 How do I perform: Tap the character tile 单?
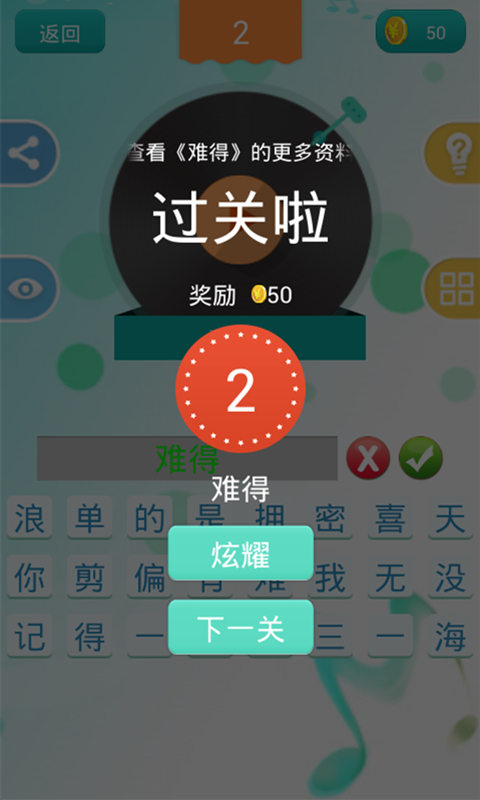90,517
